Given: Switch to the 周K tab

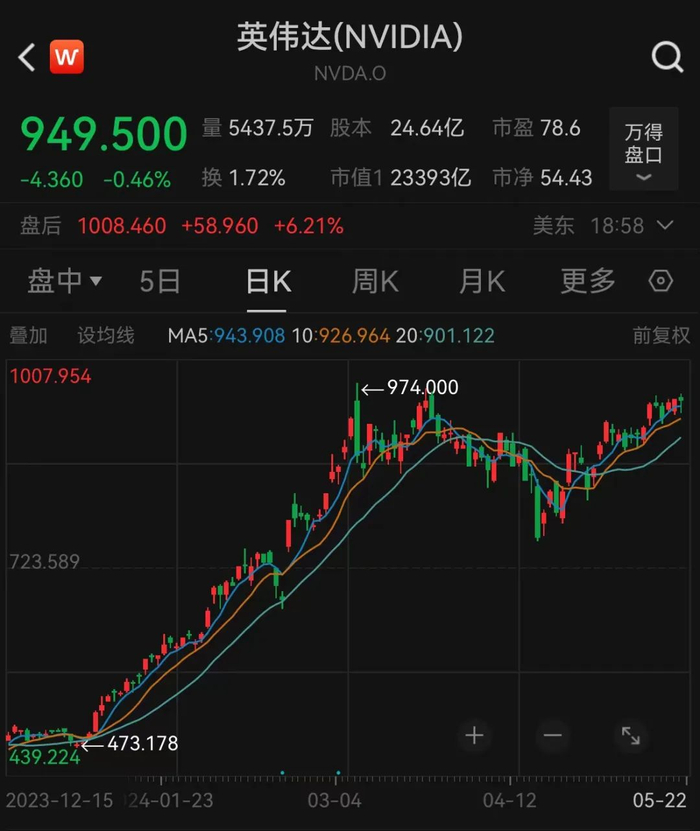Looking at the screenshot, I should click(x=375, y=281).
